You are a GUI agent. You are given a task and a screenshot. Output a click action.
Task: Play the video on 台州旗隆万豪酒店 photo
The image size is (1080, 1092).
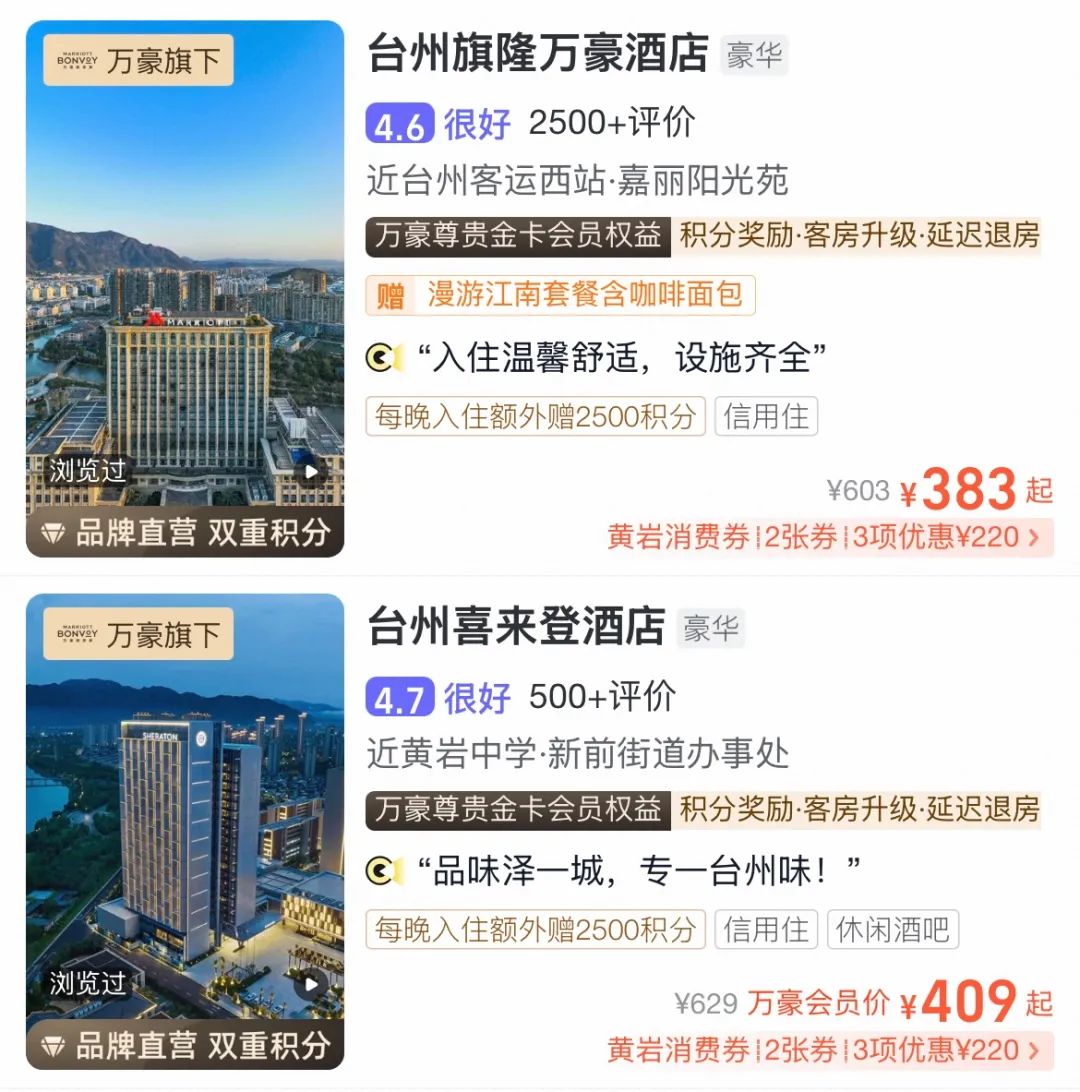313,471
